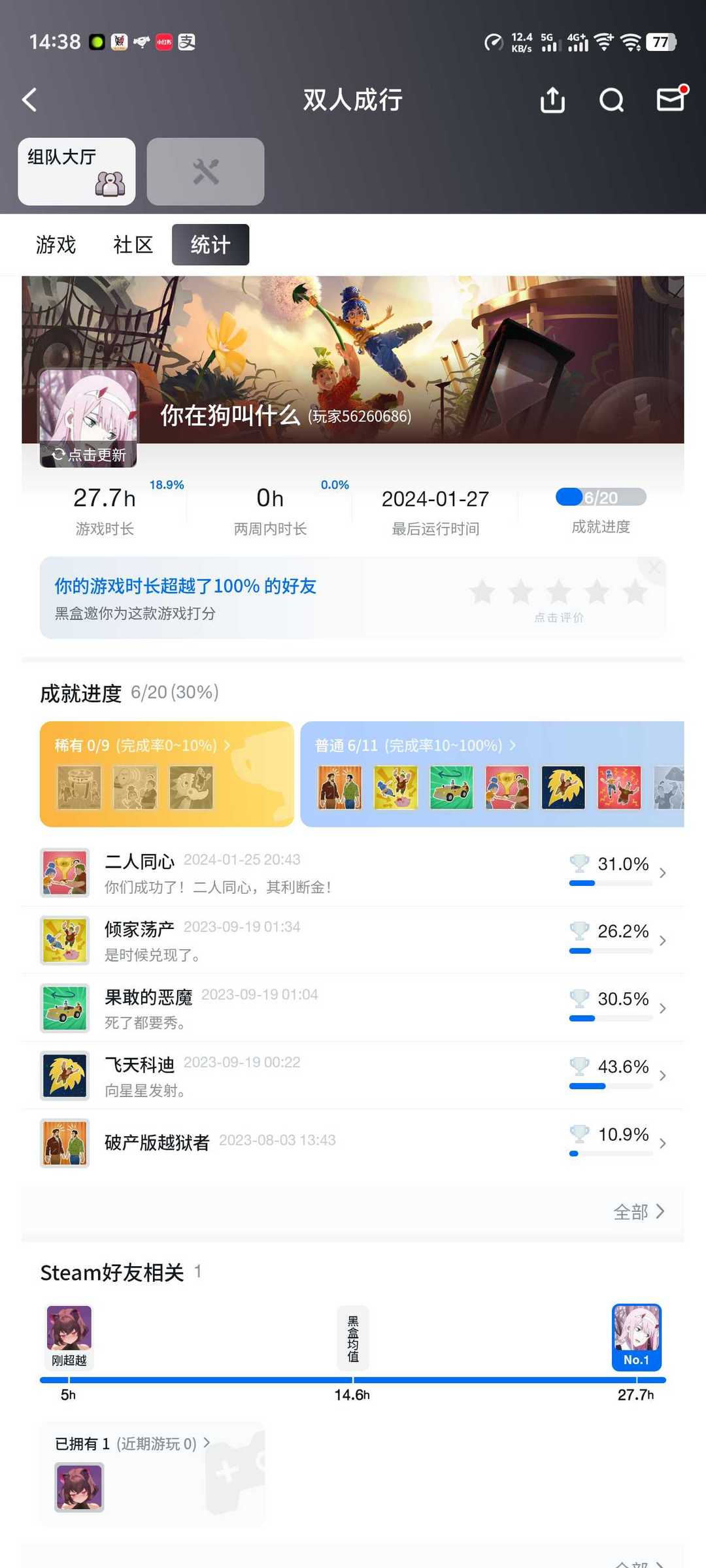This screenshot has height=1568, width=706.
Task: Select the 统计 tab
Action: click(210, 245)
